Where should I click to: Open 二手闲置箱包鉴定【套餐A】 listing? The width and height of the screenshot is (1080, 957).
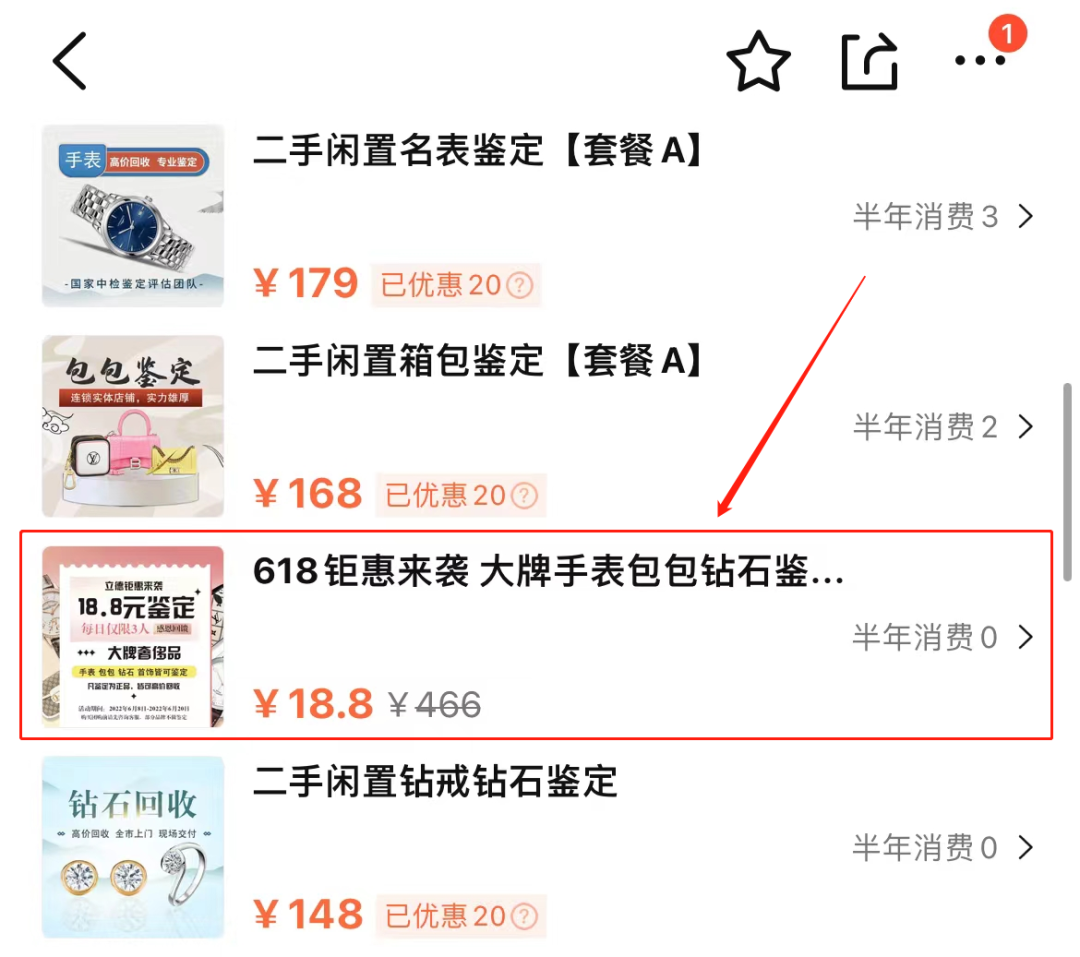point(478,361)
